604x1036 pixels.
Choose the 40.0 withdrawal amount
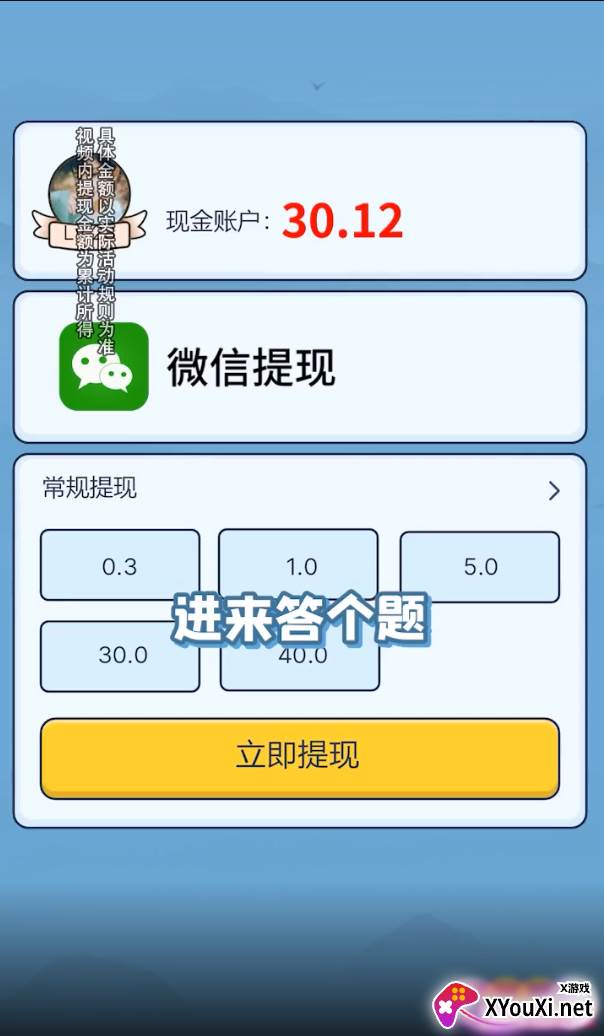[299, 656]
